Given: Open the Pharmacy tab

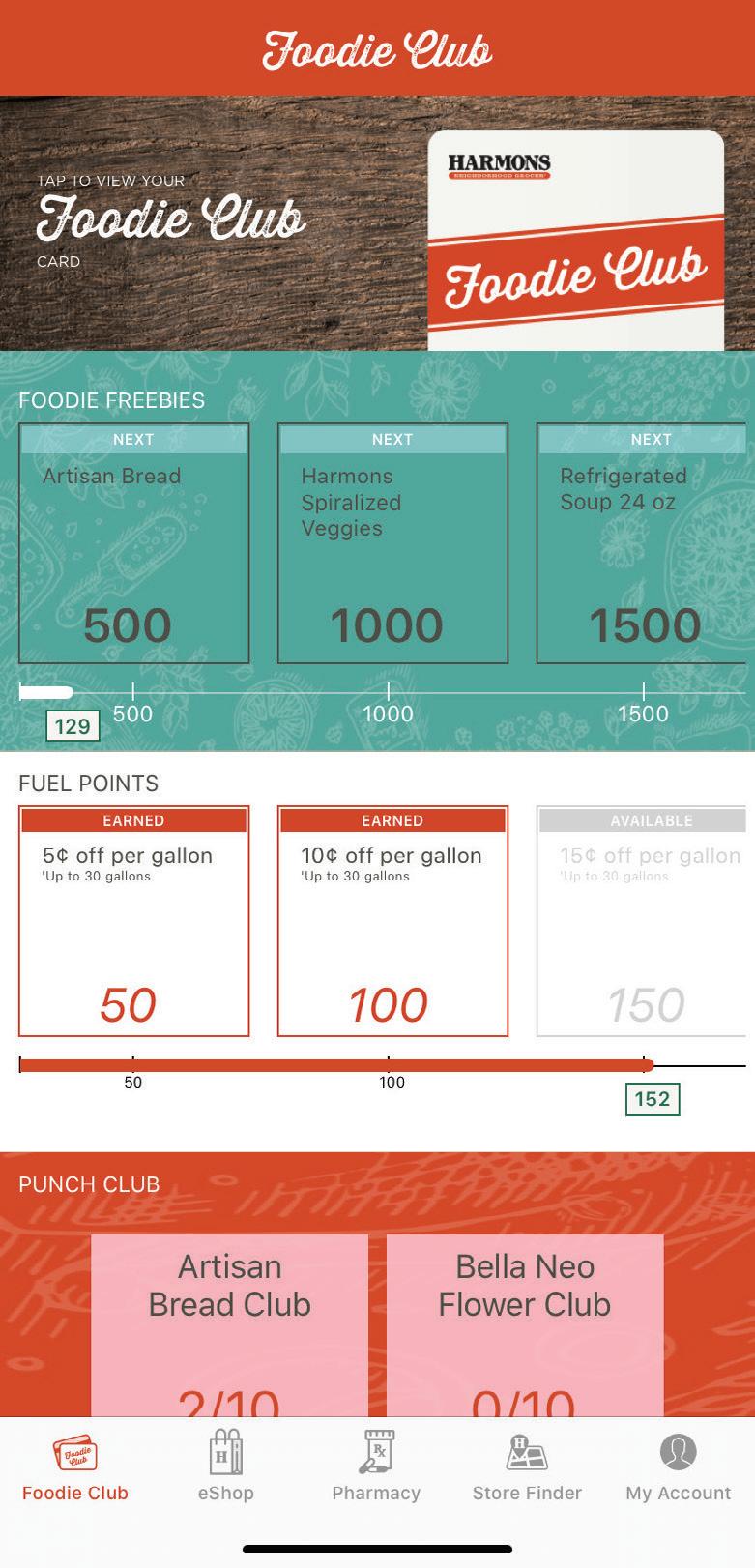Looking at the screenshot, I should (376, 1467).
